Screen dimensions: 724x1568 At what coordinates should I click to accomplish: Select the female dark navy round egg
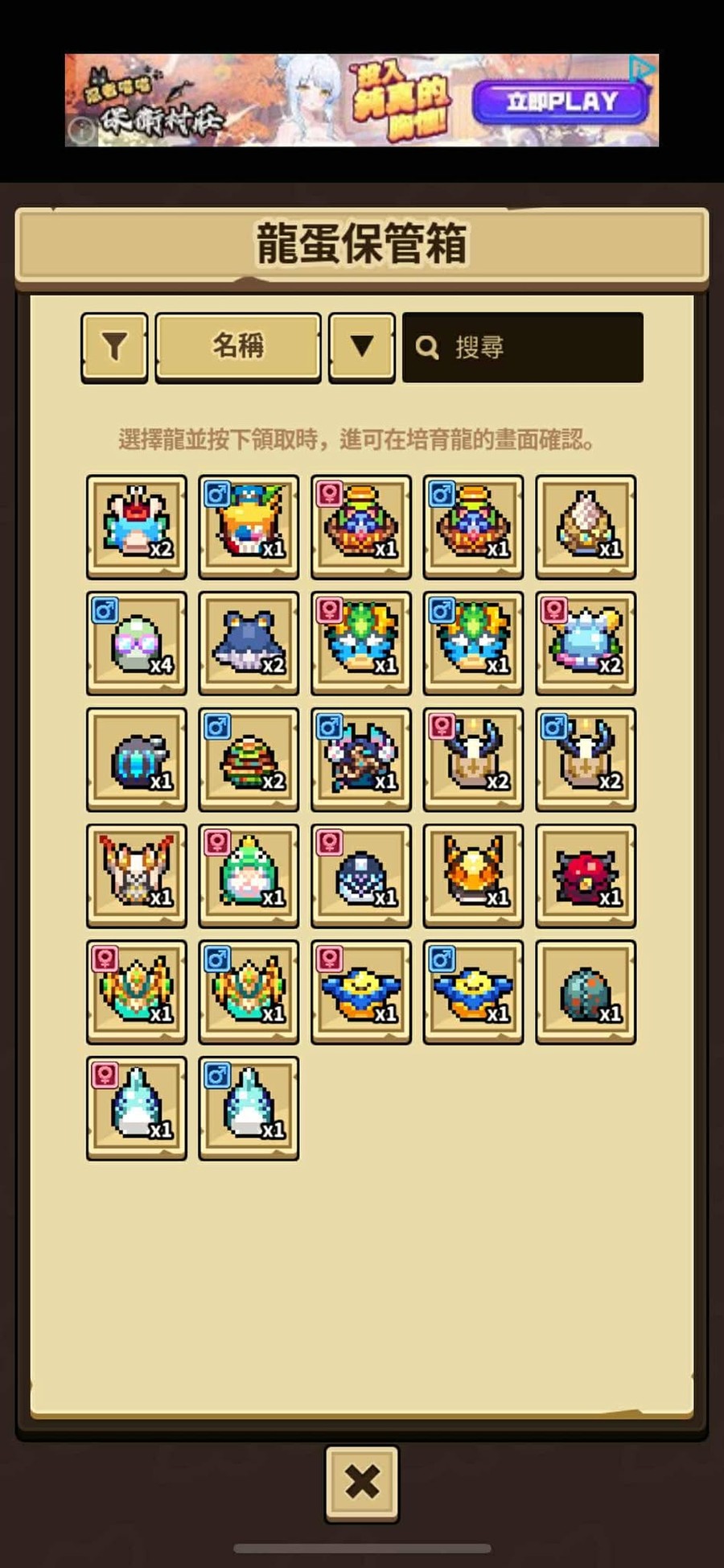(x=361, y=876)
